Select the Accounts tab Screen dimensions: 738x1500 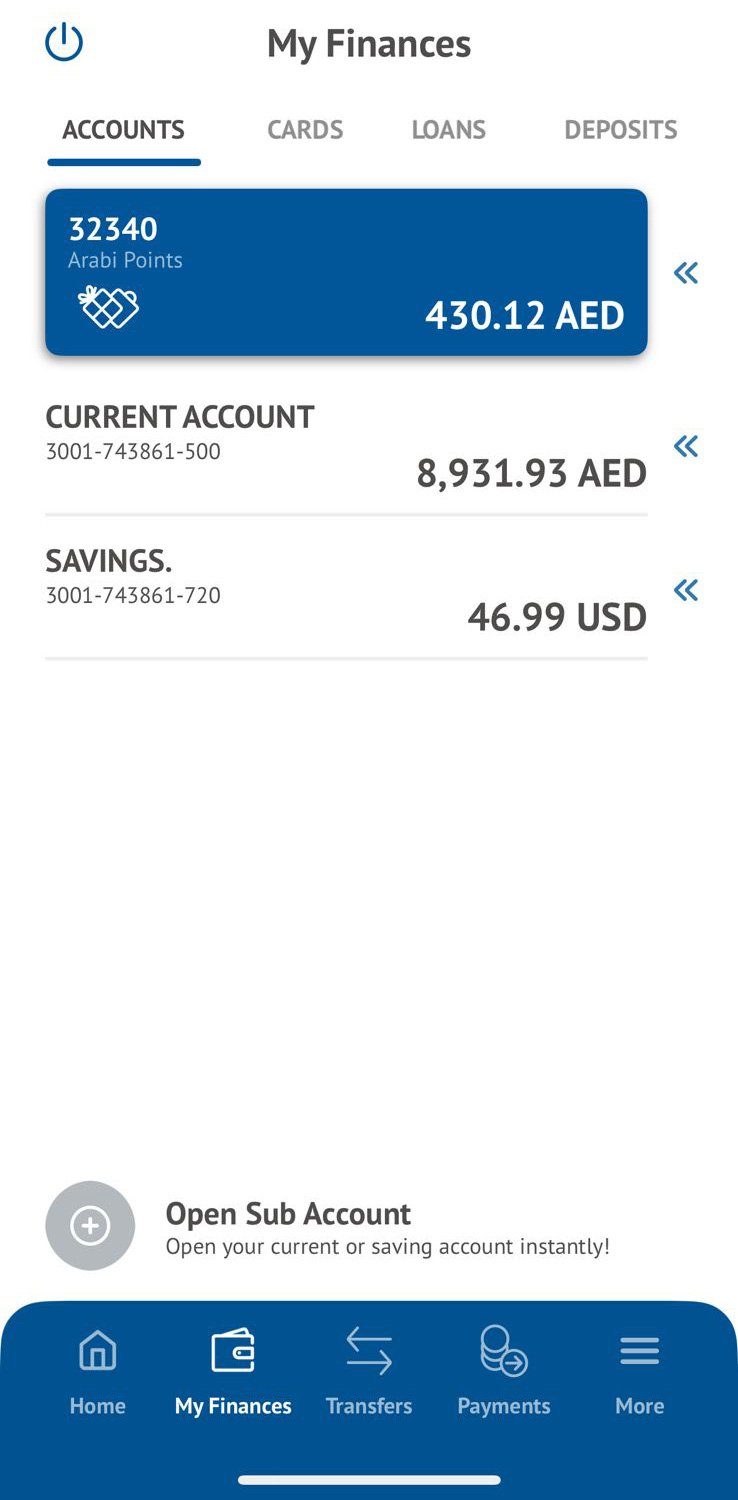(123, 130)
